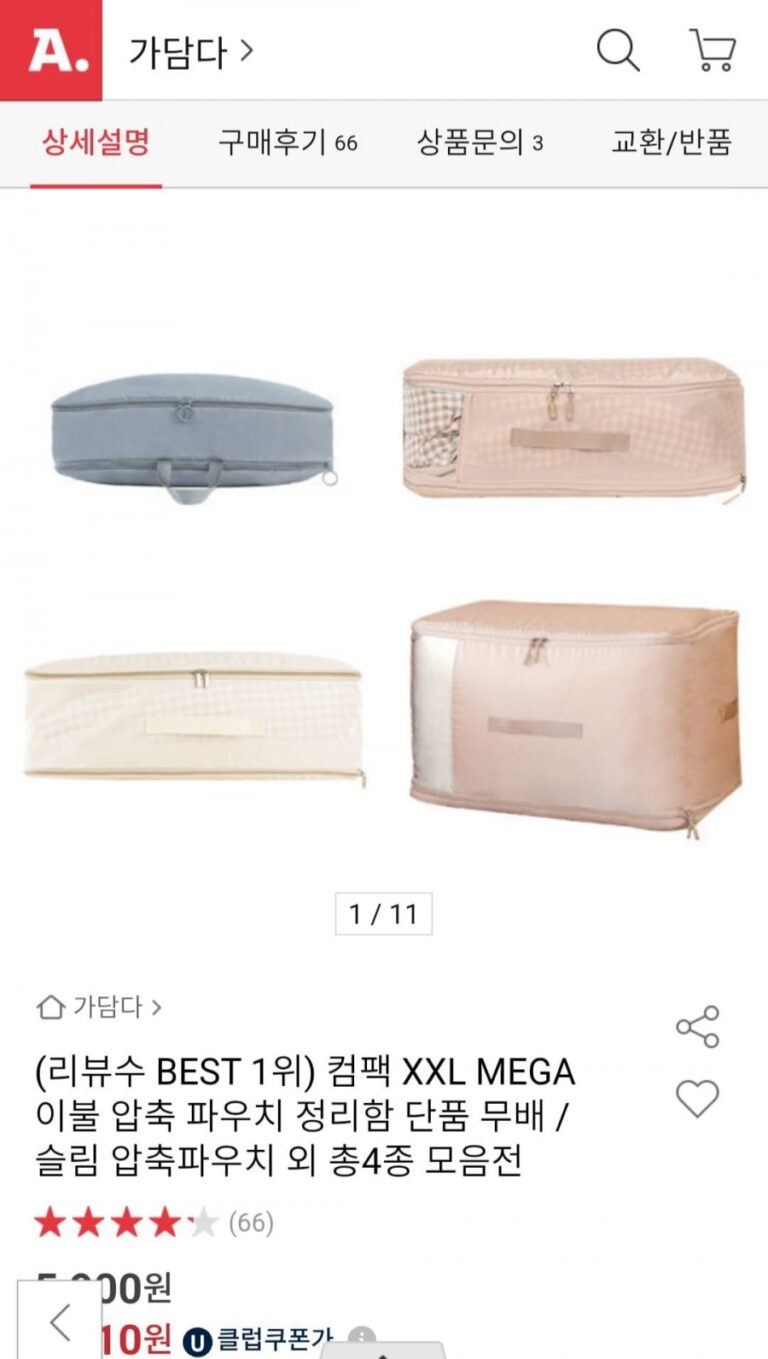Open the 가담다 store link in header
768x1359 pixels.
(x=190, y=51)
